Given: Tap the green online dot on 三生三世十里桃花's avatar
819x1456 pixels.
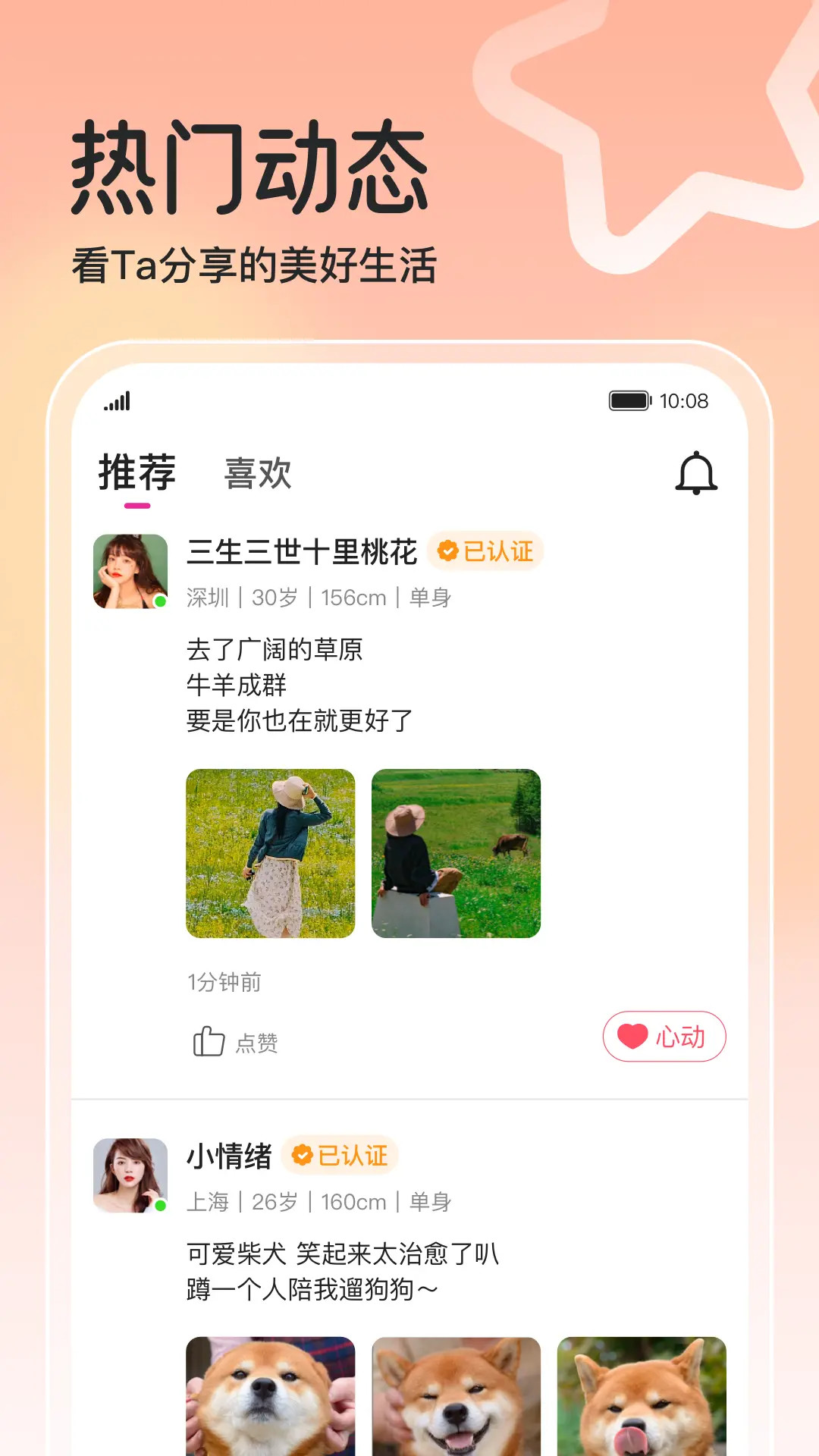Looking at the screenshot, I should tap(159, 601).
